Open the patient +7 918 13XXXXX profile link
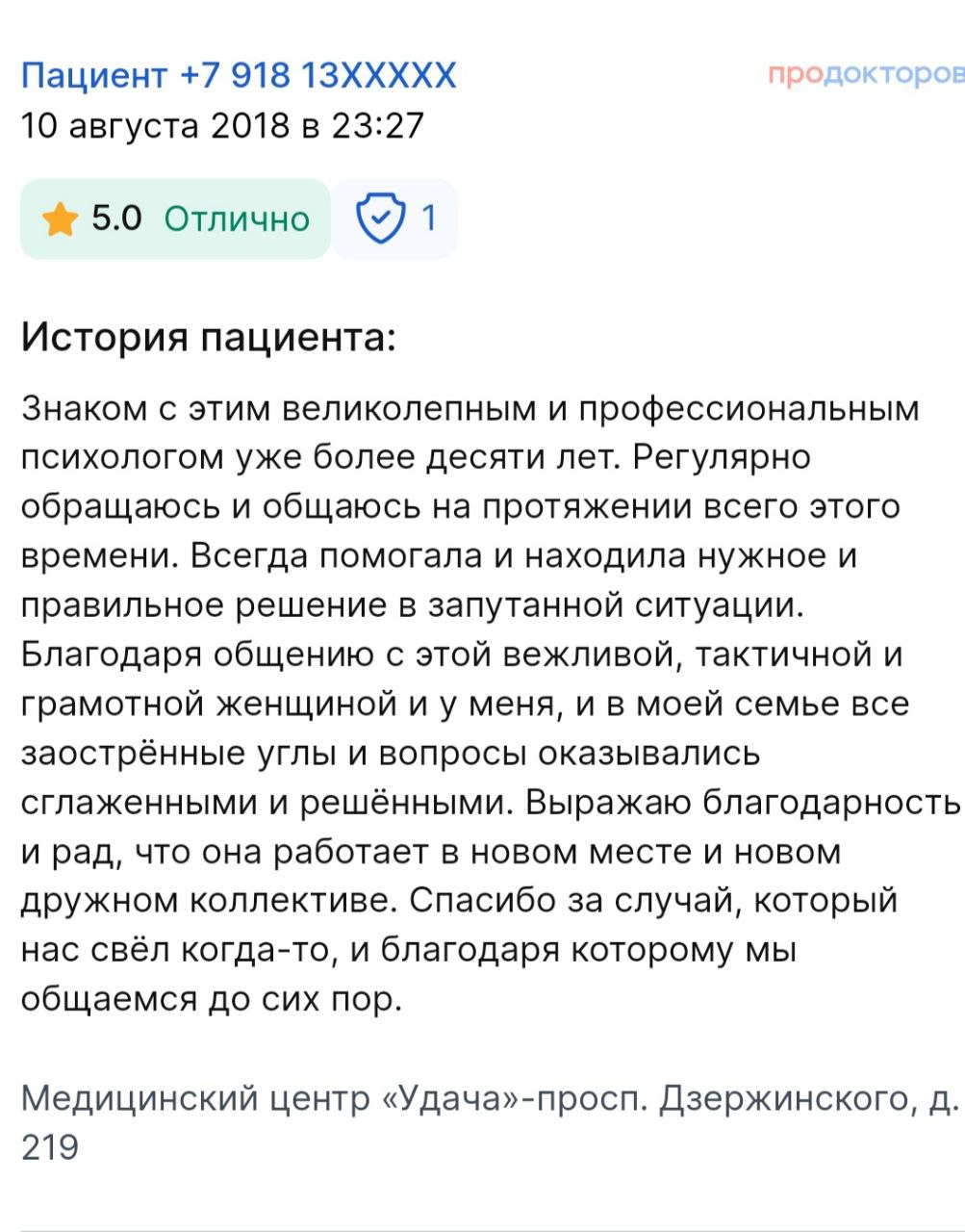Viewport: 965px width, 1232px height. coord(239,75)
